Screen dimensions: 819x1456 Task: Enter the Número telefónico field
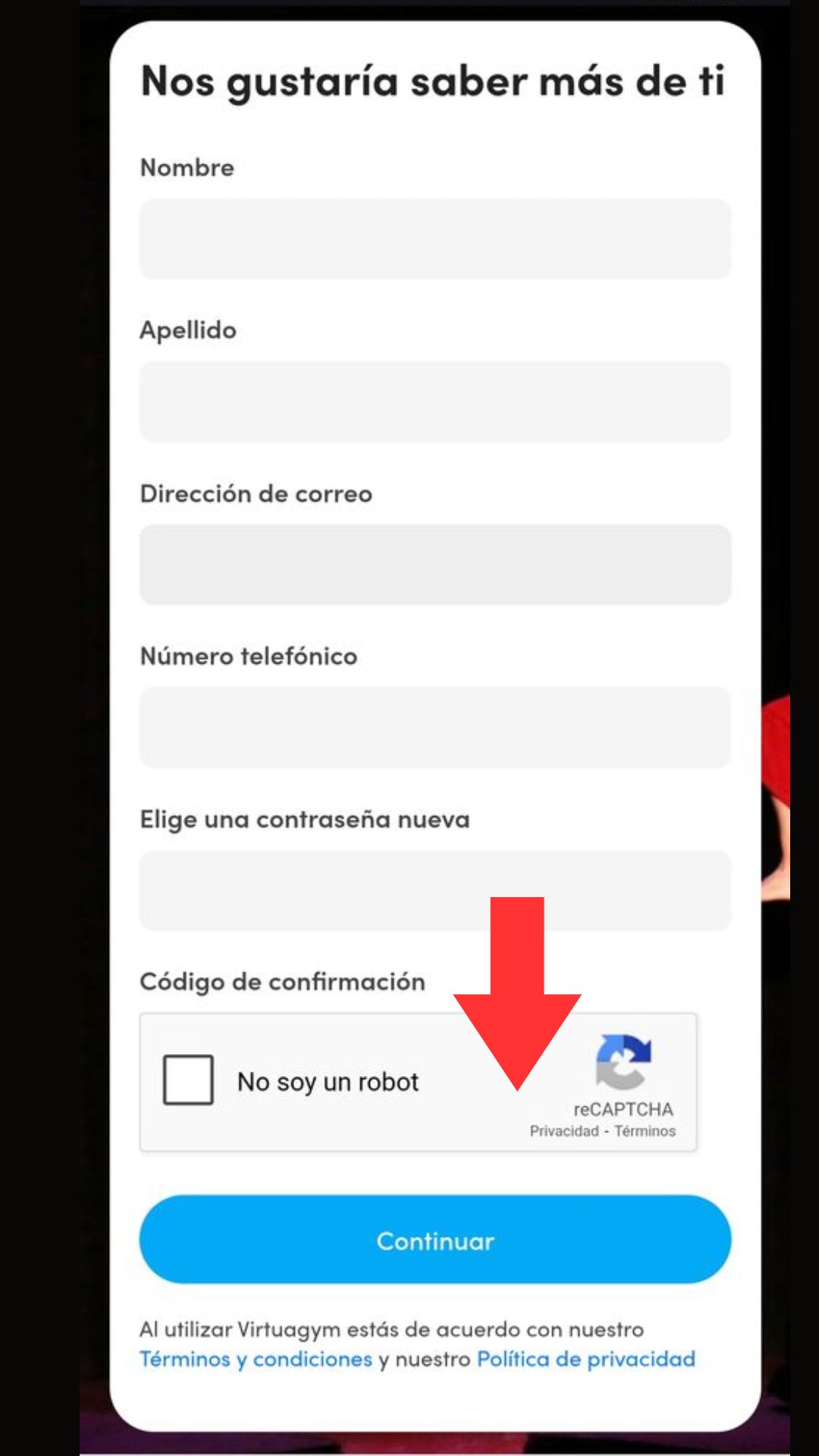435,727
